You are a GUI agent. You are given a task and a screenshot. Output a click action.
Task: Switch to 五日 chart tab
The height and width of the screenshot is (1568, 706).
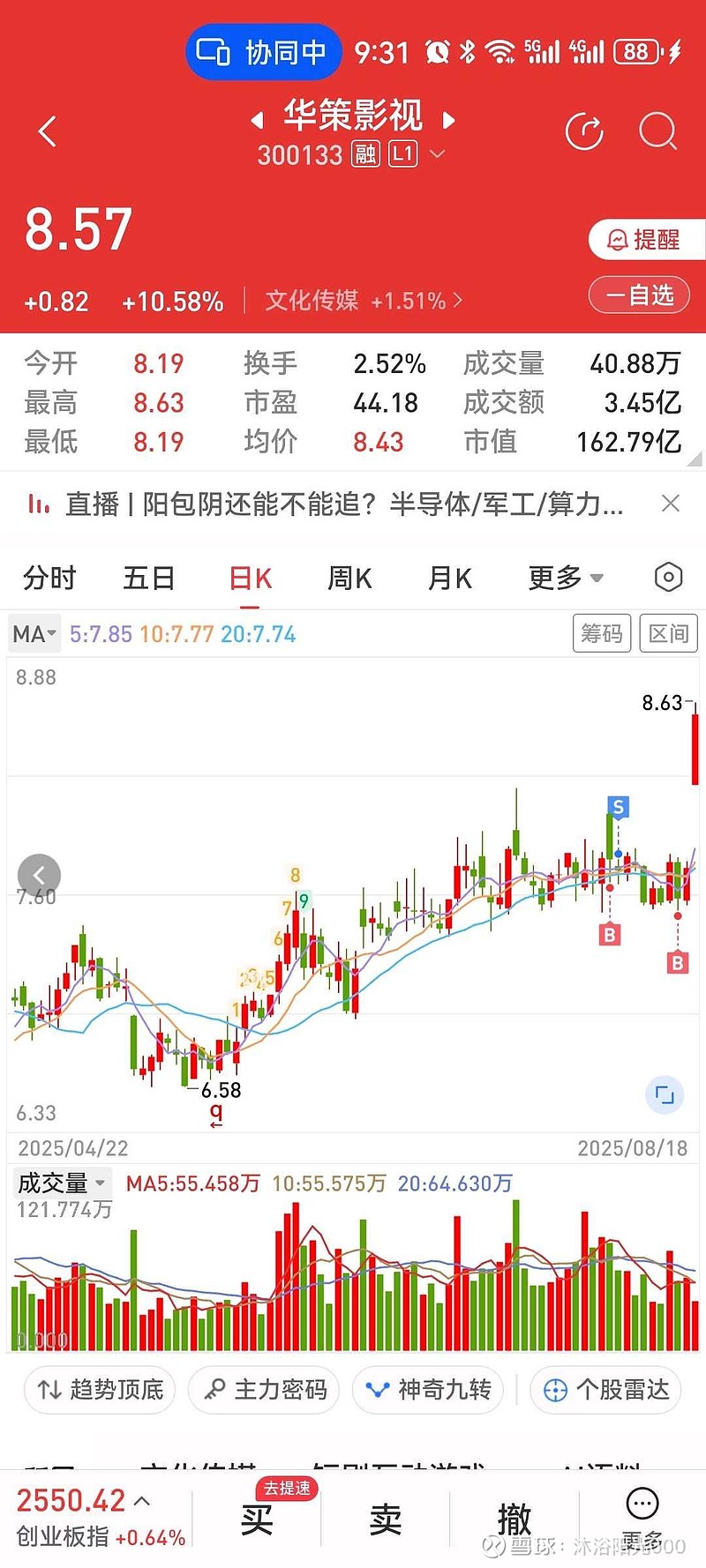(149, 579)
